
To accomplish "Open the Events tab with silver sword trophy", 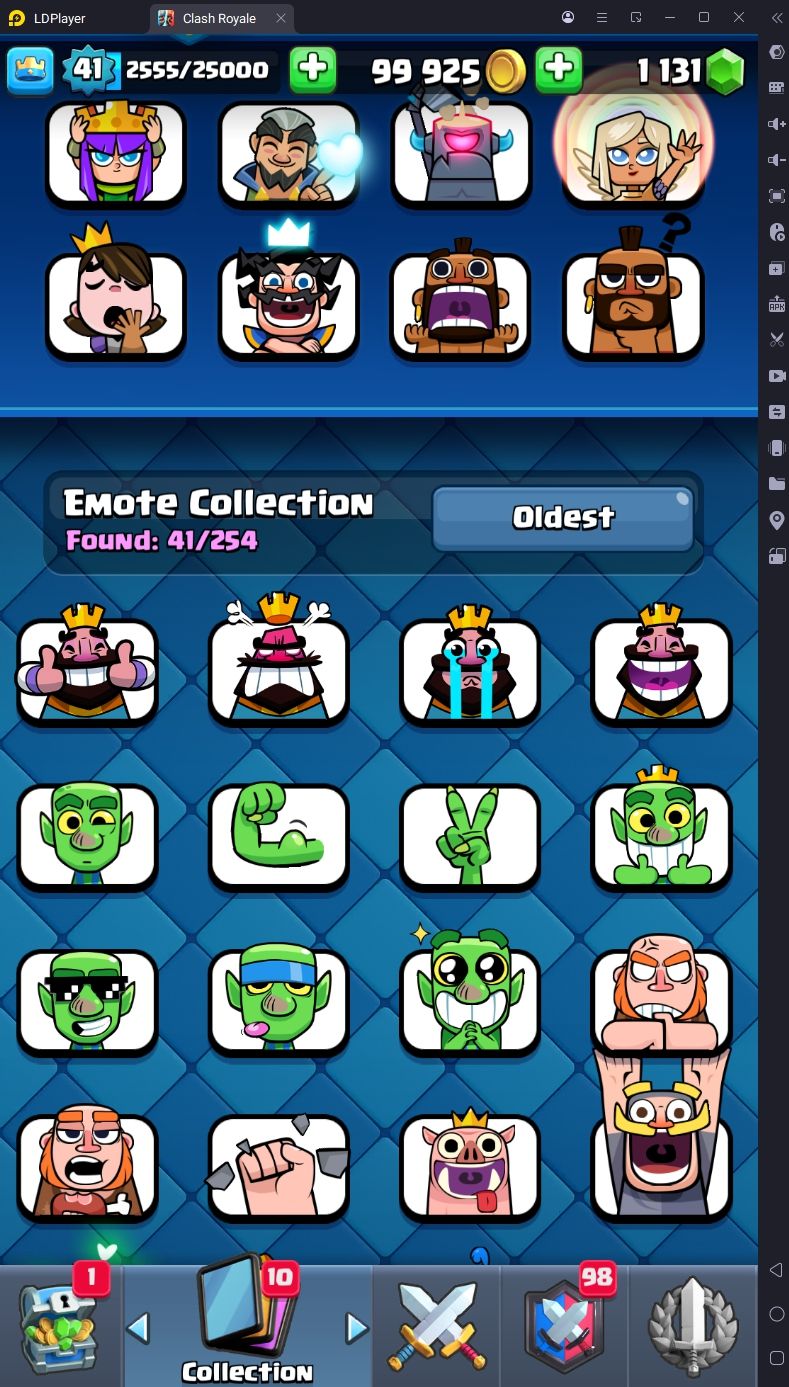I will coord(693,1326).
